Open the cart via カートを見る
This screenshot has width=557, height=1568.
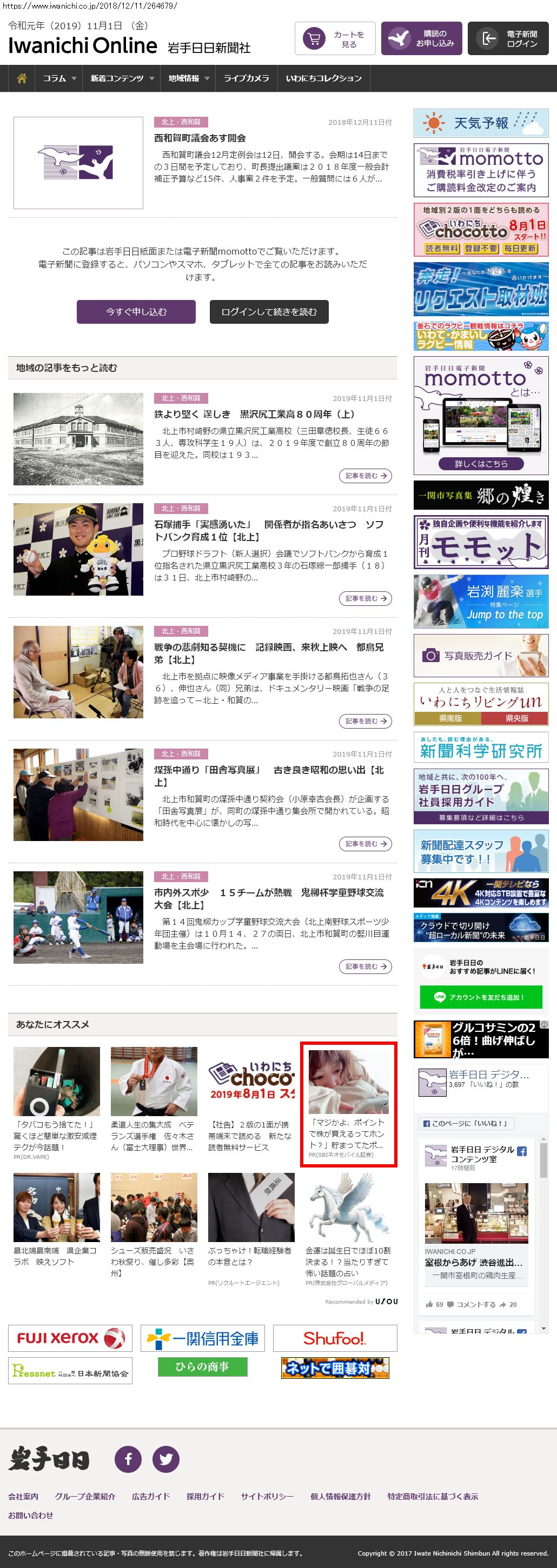335,39
